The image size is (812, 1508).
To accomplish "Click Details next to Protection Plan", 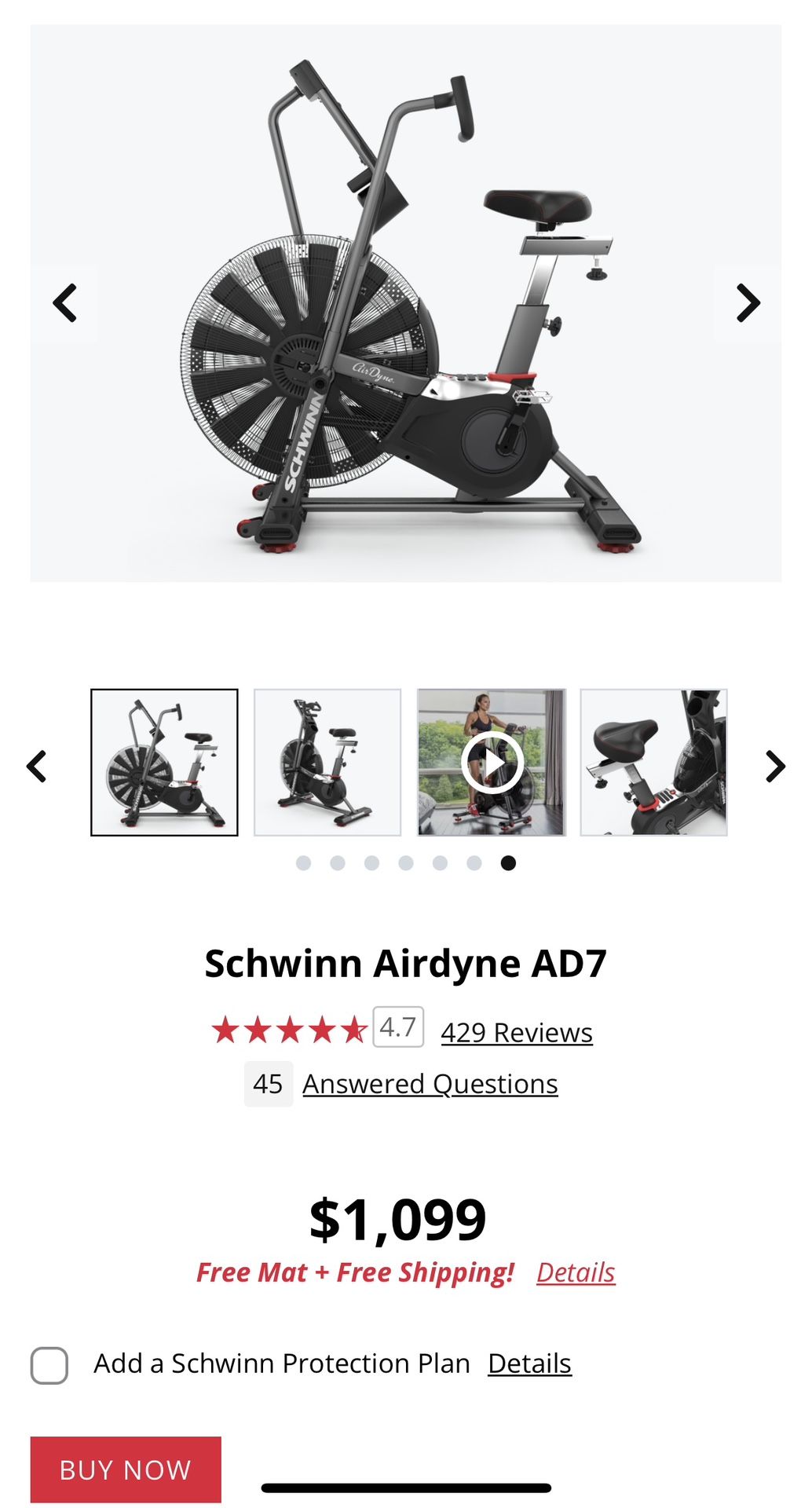I will [x=529, y=1363].
